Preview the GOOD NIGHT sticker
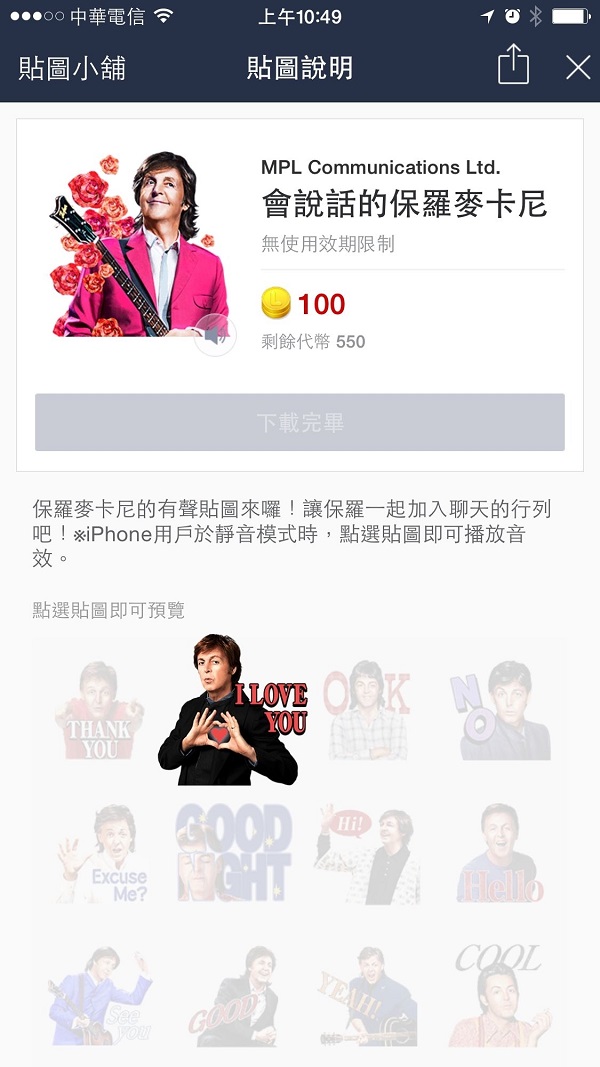This screenshot has width=600, height=1067. click(x=234, y=855)
